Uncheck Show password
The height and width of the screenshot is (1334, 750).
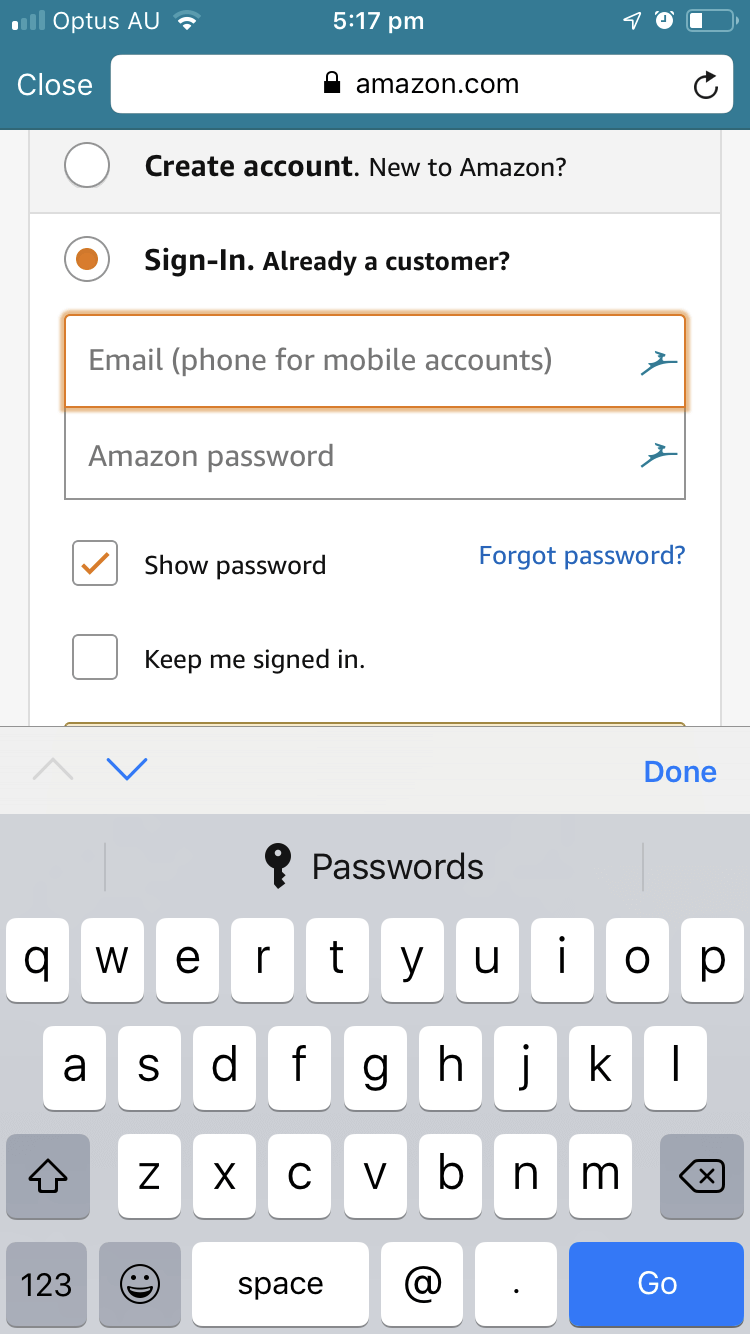tap(95, 564)
